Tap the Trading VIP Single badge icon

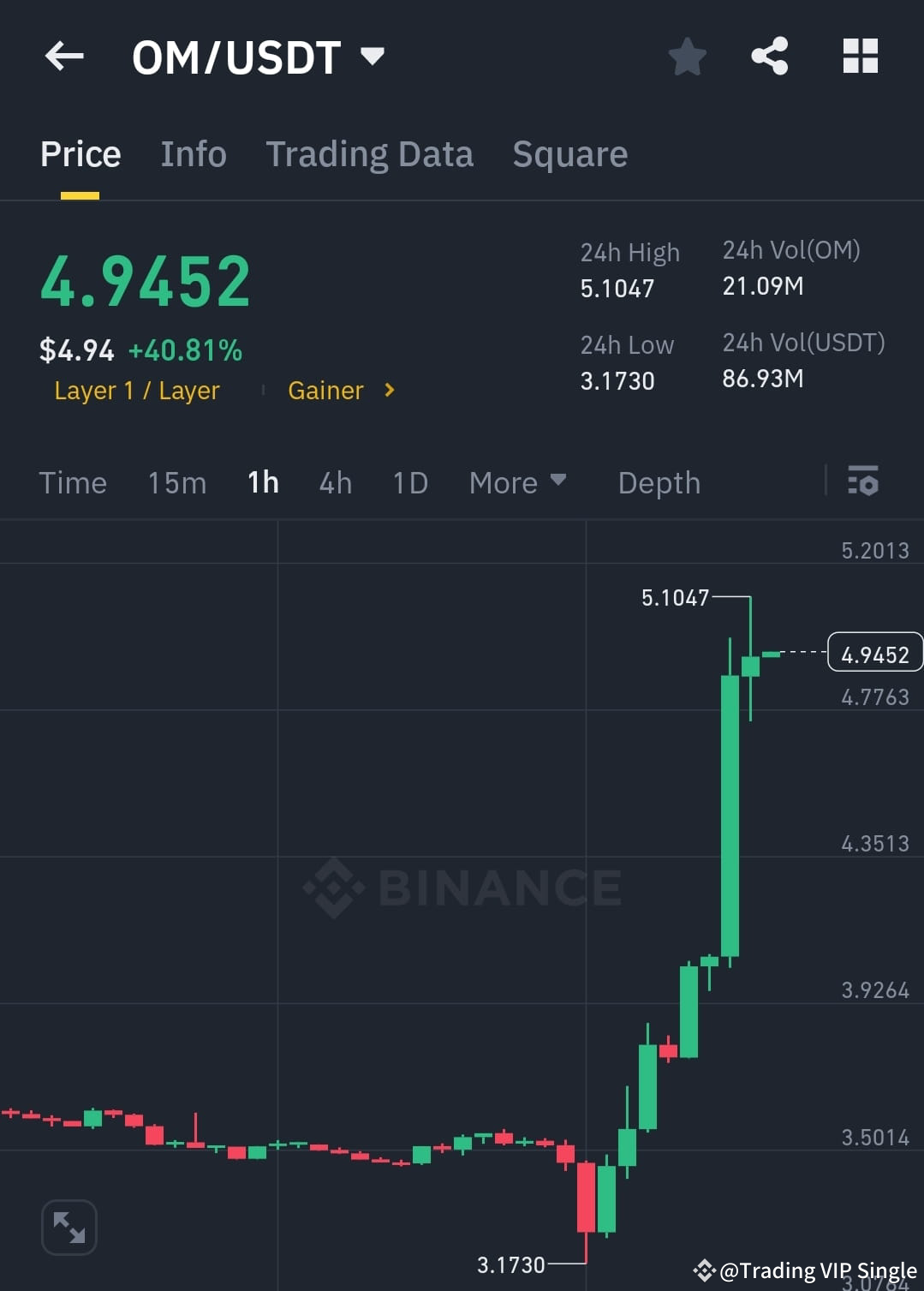pos(705,1270)
